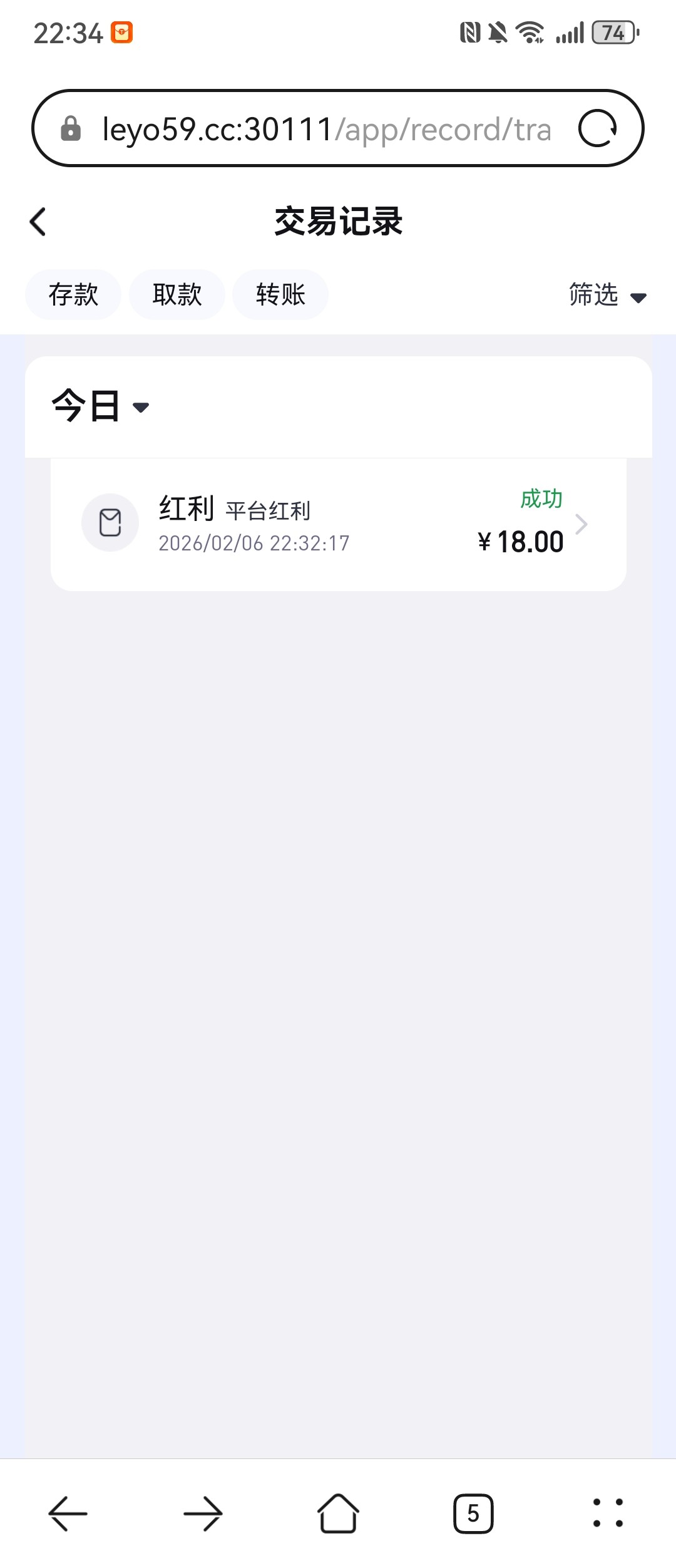Select the 存款 filter chip
676x1568 pixels.
(73, 294)
